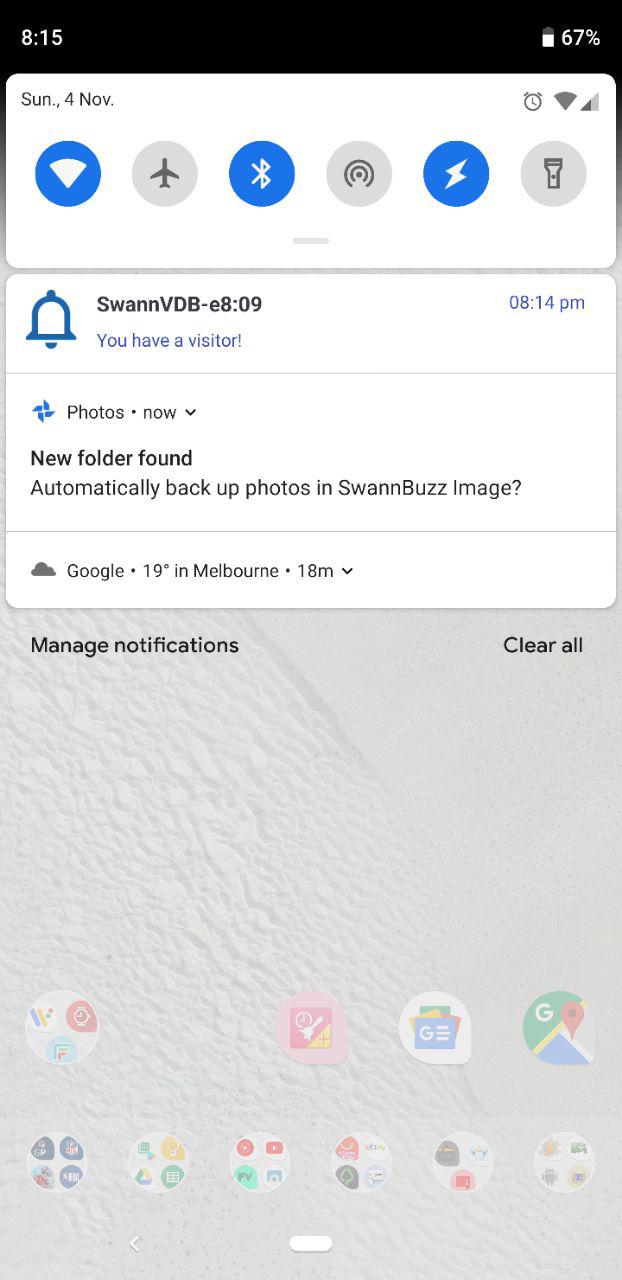Open the SwannVDB visitor notification
Image resolution: width=622 pixels, height=1280 pixels.
coord(311,322)
